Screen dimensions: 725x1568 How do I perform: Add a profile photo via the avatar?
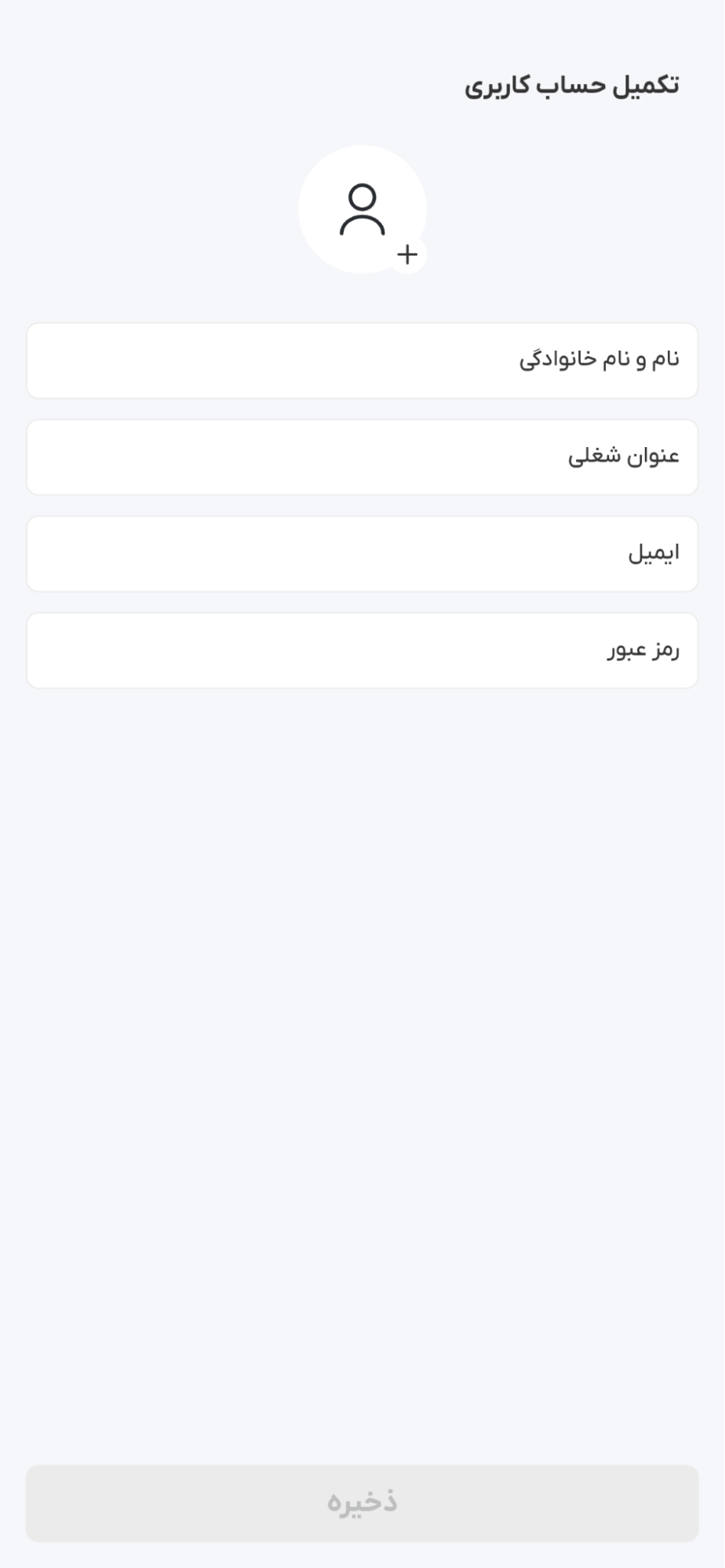[362, 209]
